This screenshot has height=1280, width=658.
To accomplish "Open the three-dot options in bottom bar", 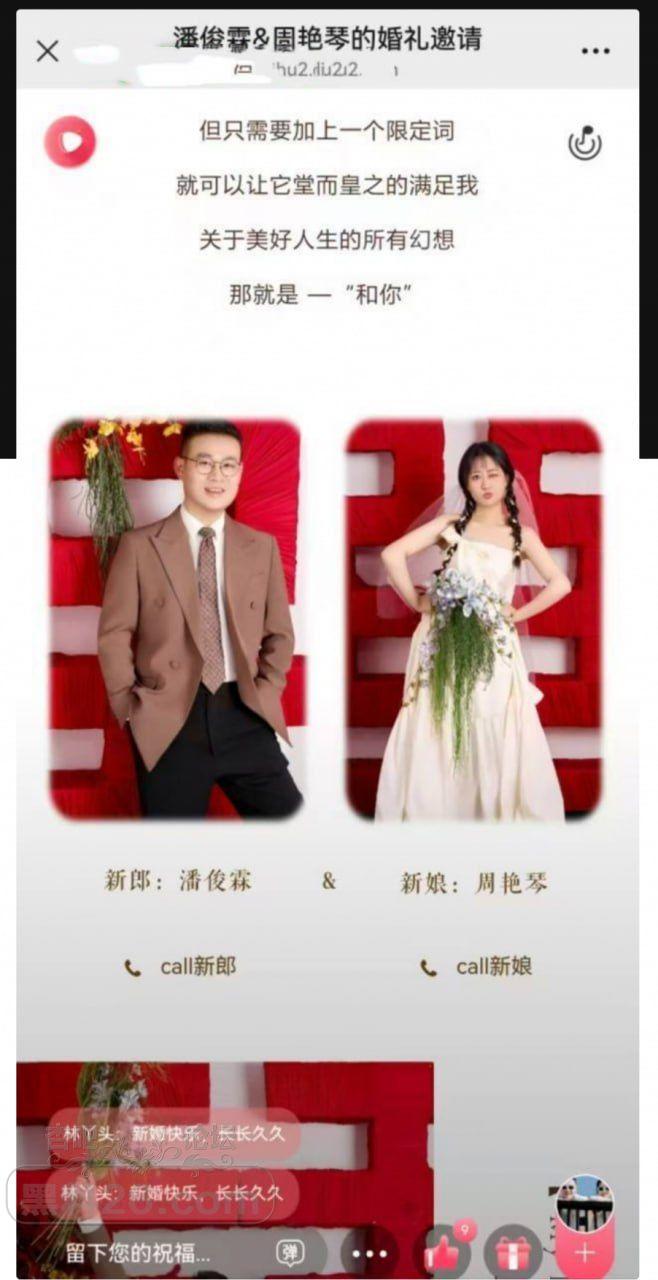I will pyautogui.click(x=369, y=1253).
